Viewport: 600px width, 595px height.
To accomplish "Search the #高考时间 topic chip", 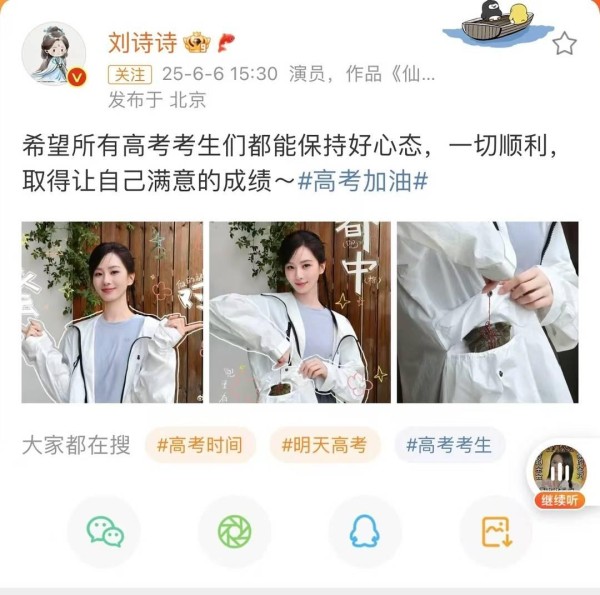I will point(200,445).
